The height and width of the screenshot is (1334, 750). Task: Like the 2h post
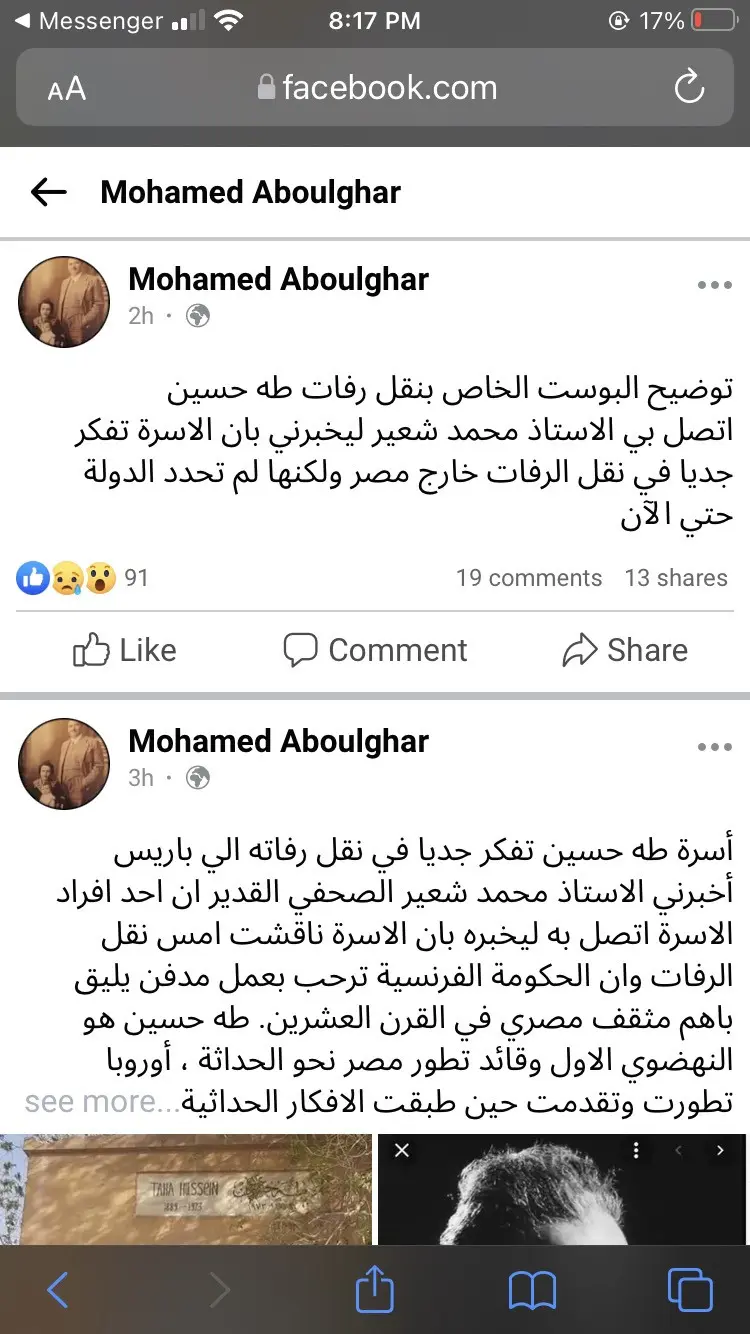point(125,651)
